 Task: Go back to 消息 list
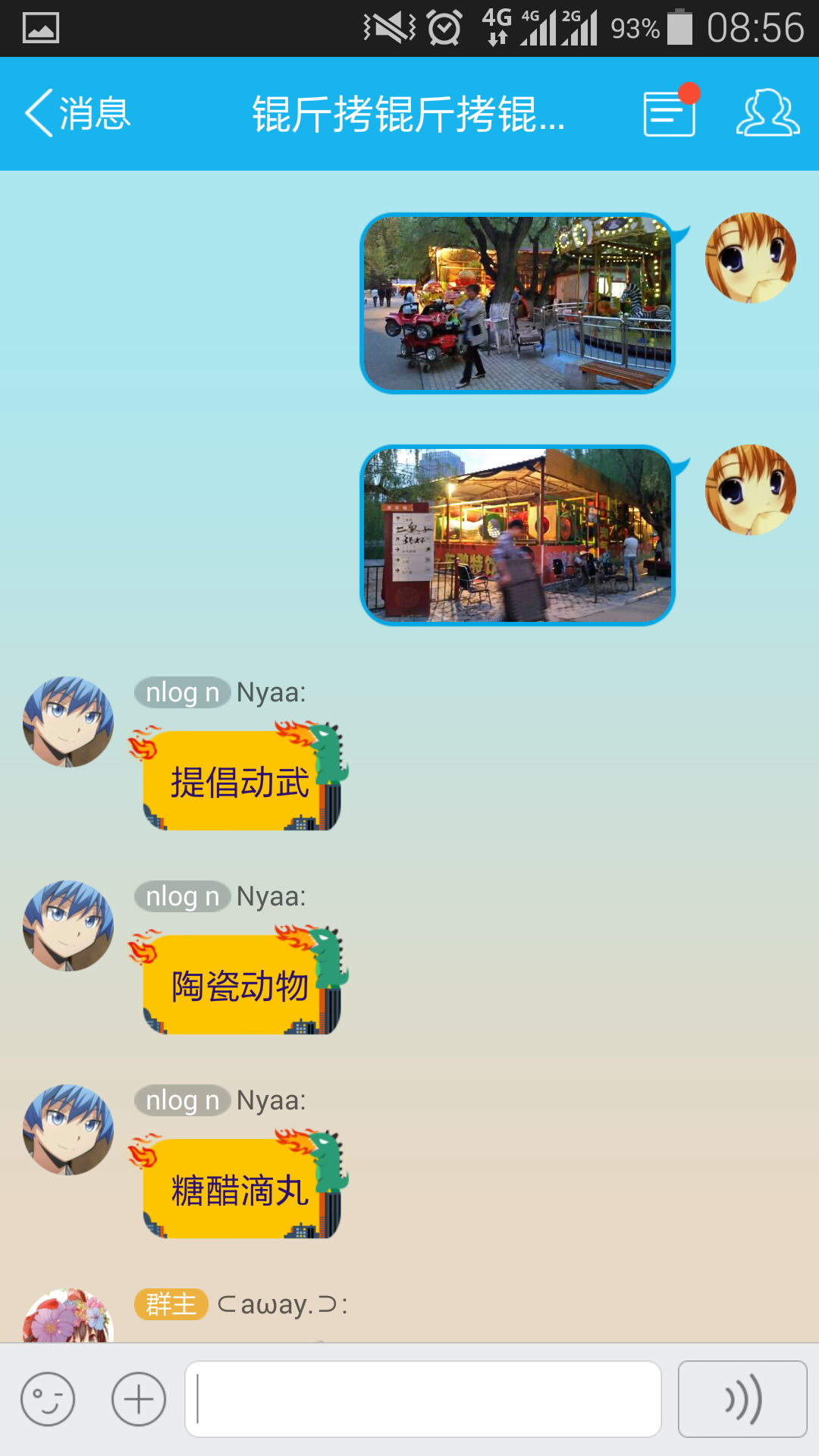(78, 114)
